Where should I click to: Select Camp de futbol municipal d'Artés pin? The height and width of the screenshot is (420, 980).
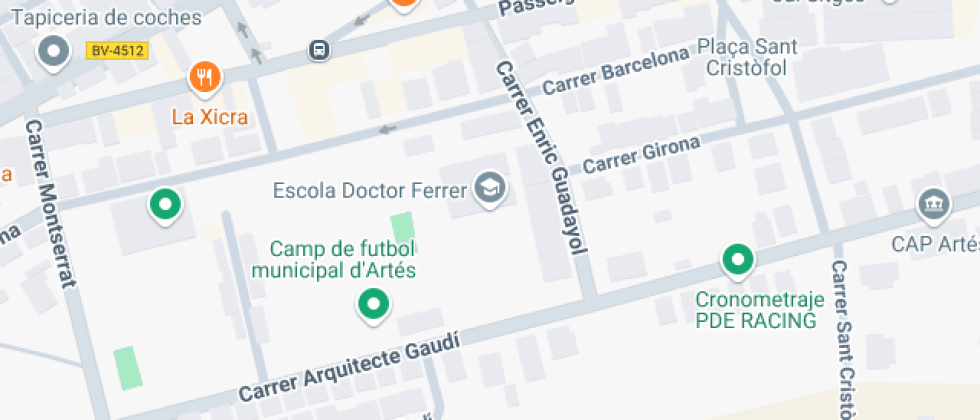click(x=374, y=303)
